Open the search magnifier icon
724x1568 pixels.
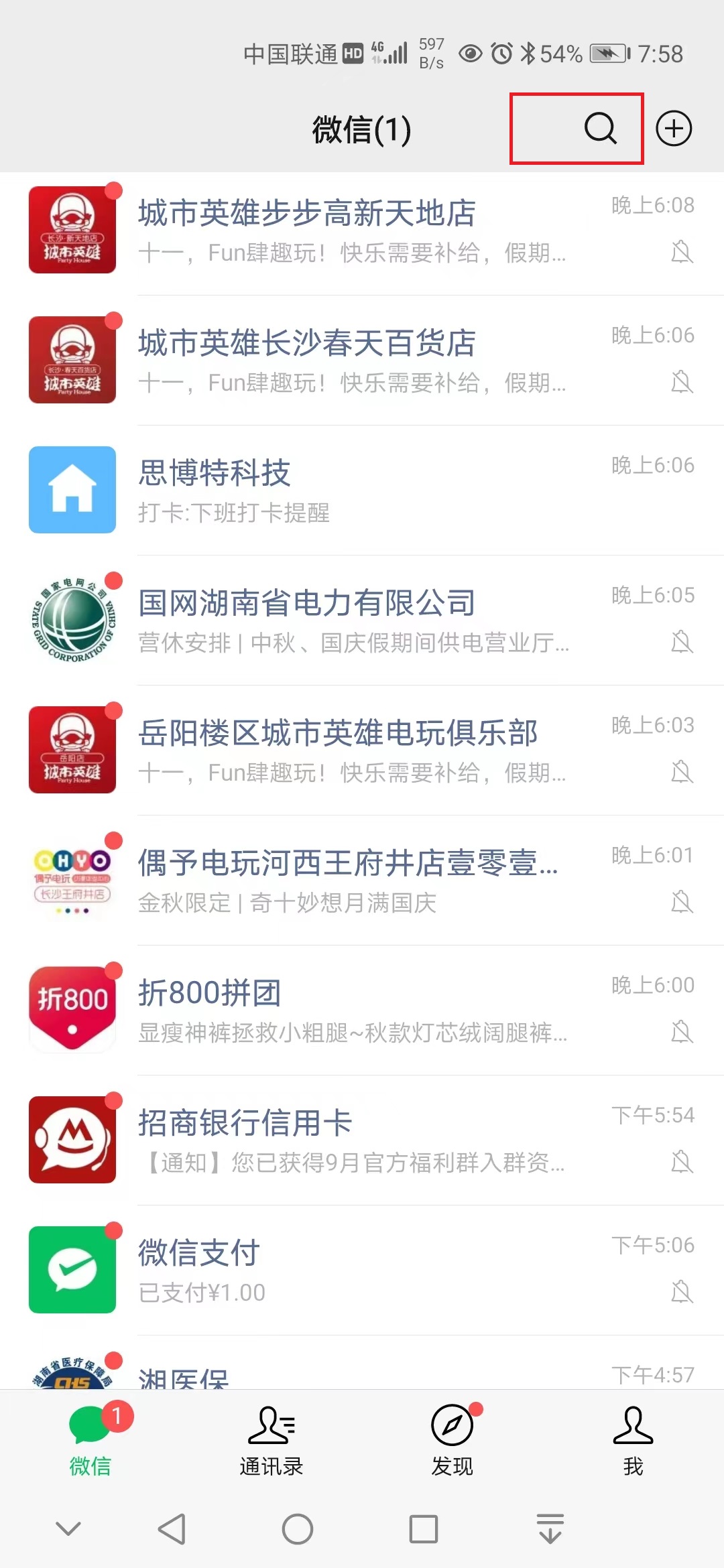[600, 128]
